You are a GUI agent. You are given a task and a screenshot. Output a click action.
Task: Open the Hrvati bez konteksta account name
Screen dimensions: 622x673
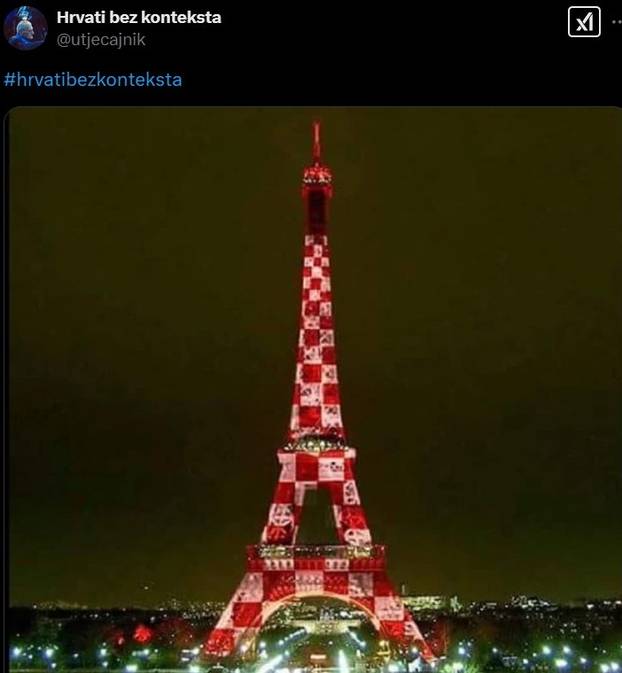click(139, 18)
